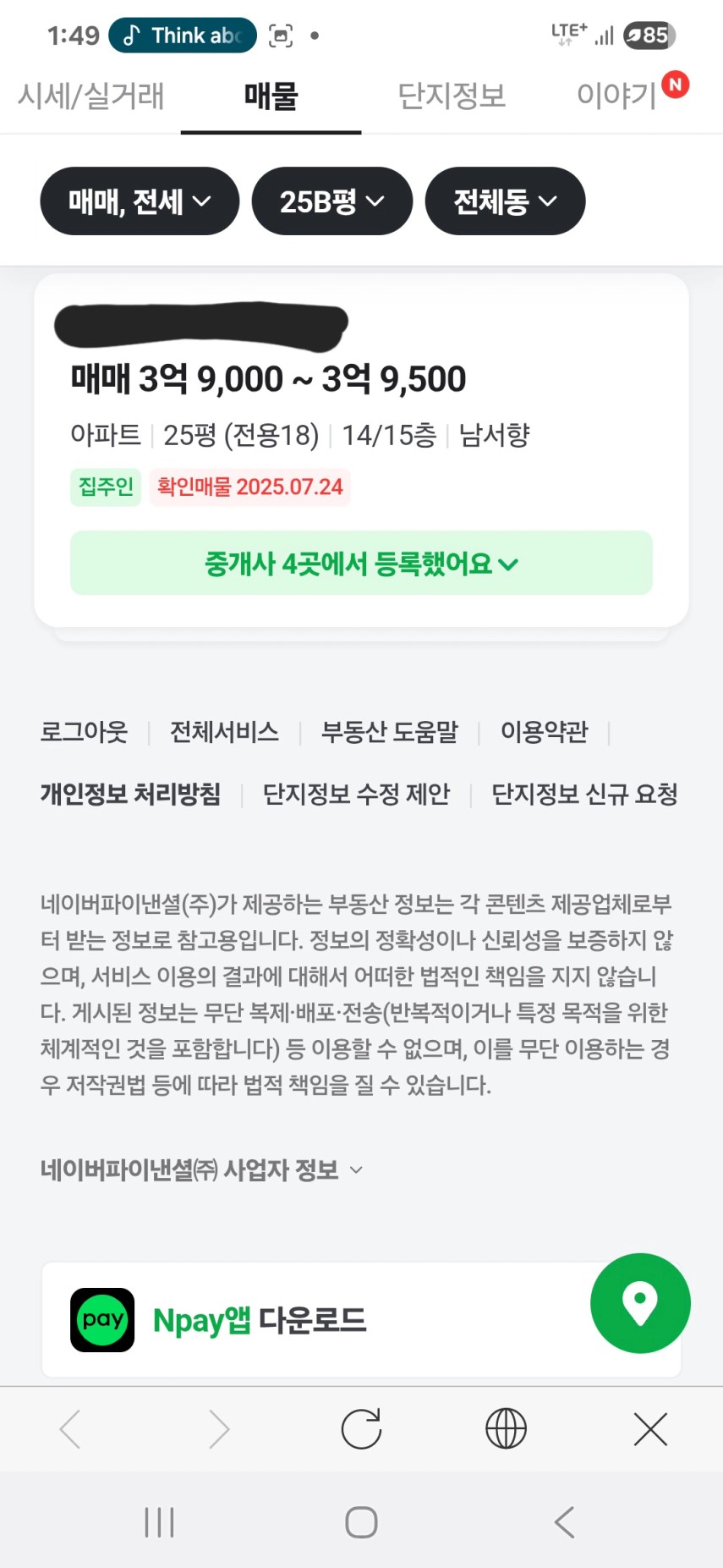Open 단지정보 수정 제안
The height and width of the screenshot is (1568, 723).
[356, 795]
